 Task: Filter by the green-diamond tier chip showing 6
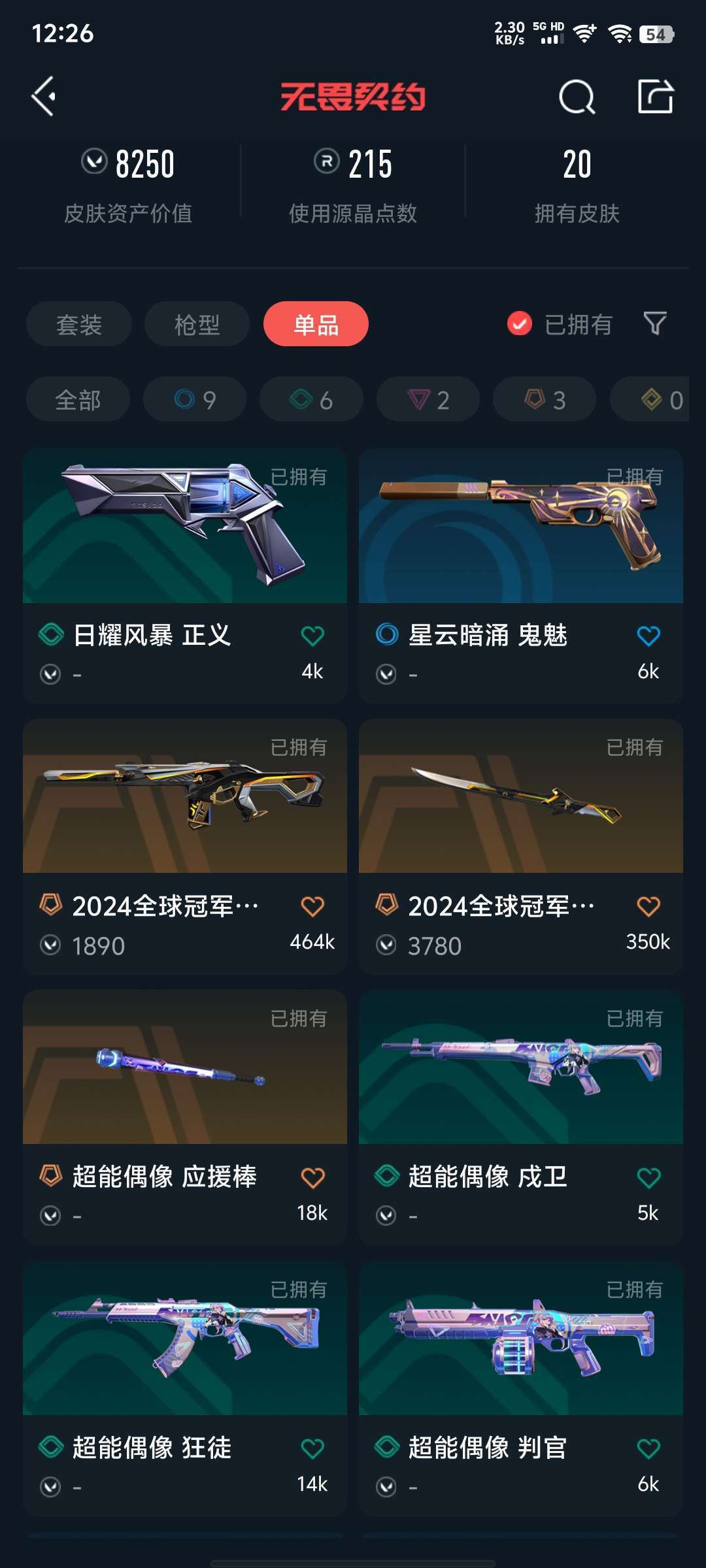(x=311, y=399)
